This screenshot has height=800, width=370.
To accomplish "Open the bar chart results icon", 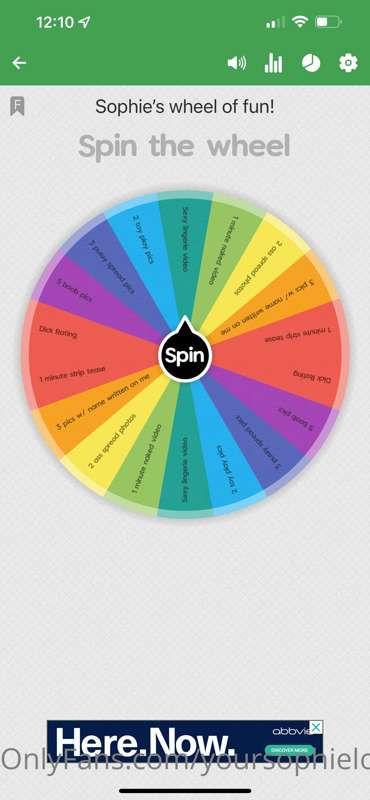I will (x=273, y=63).
